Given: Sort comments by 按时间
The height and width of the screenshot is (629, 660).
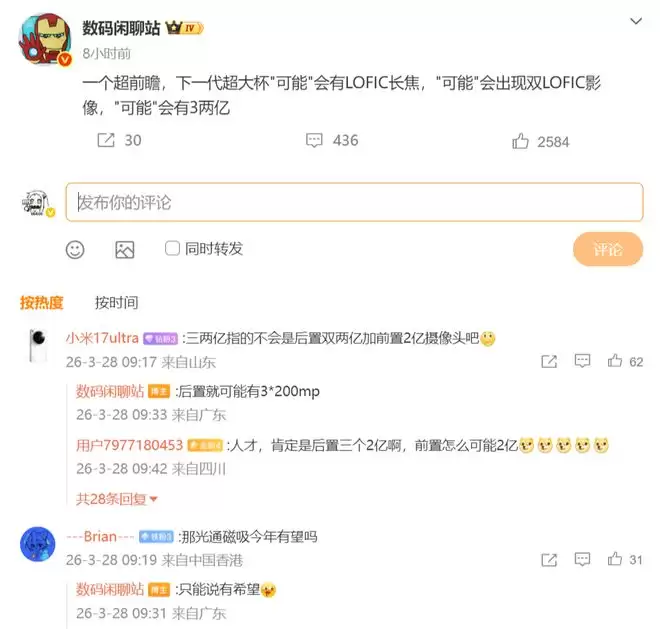Looking at the screenshot, I should click(x=116, y=302).
